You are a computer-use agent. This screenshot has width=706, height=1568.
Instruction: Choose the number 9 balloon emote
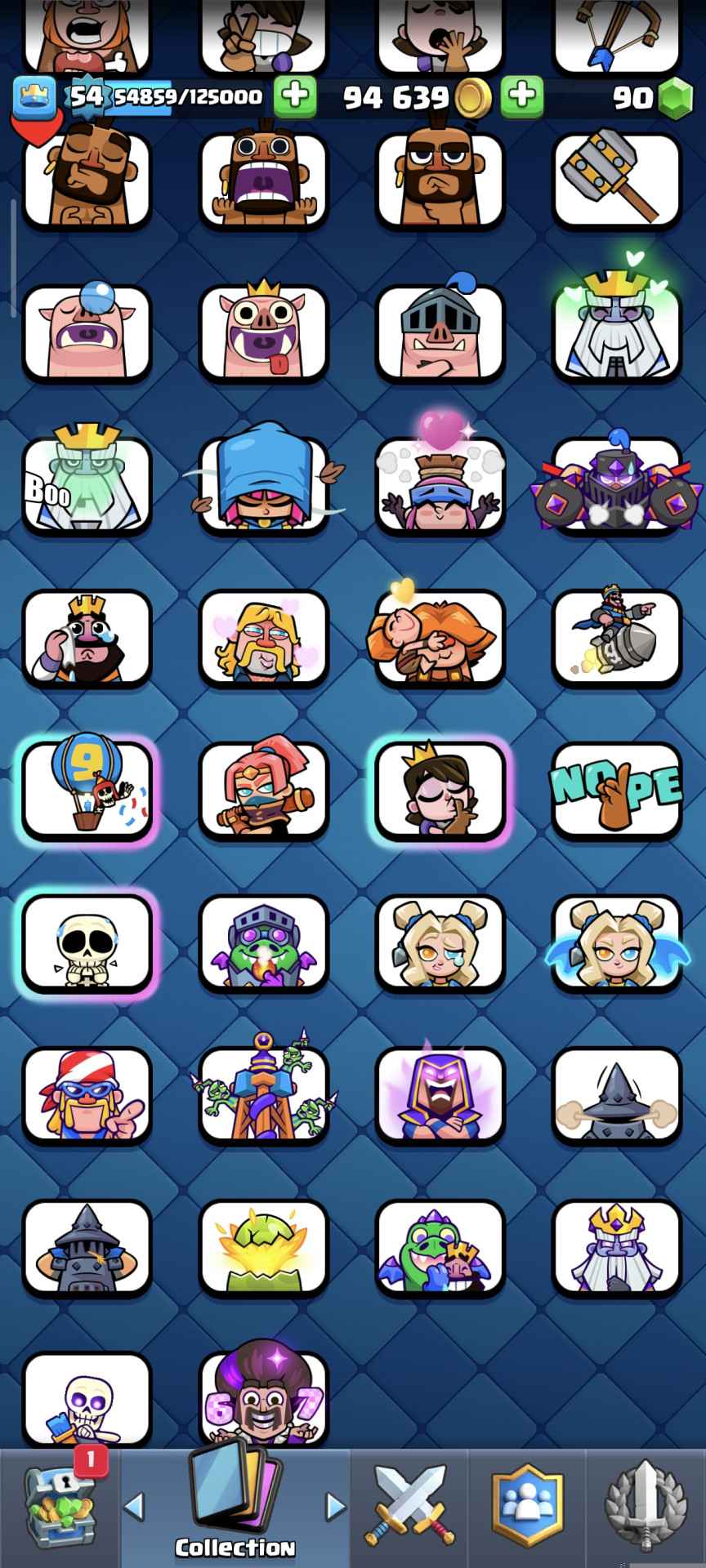pyautogui.click(x=87, y=789)
